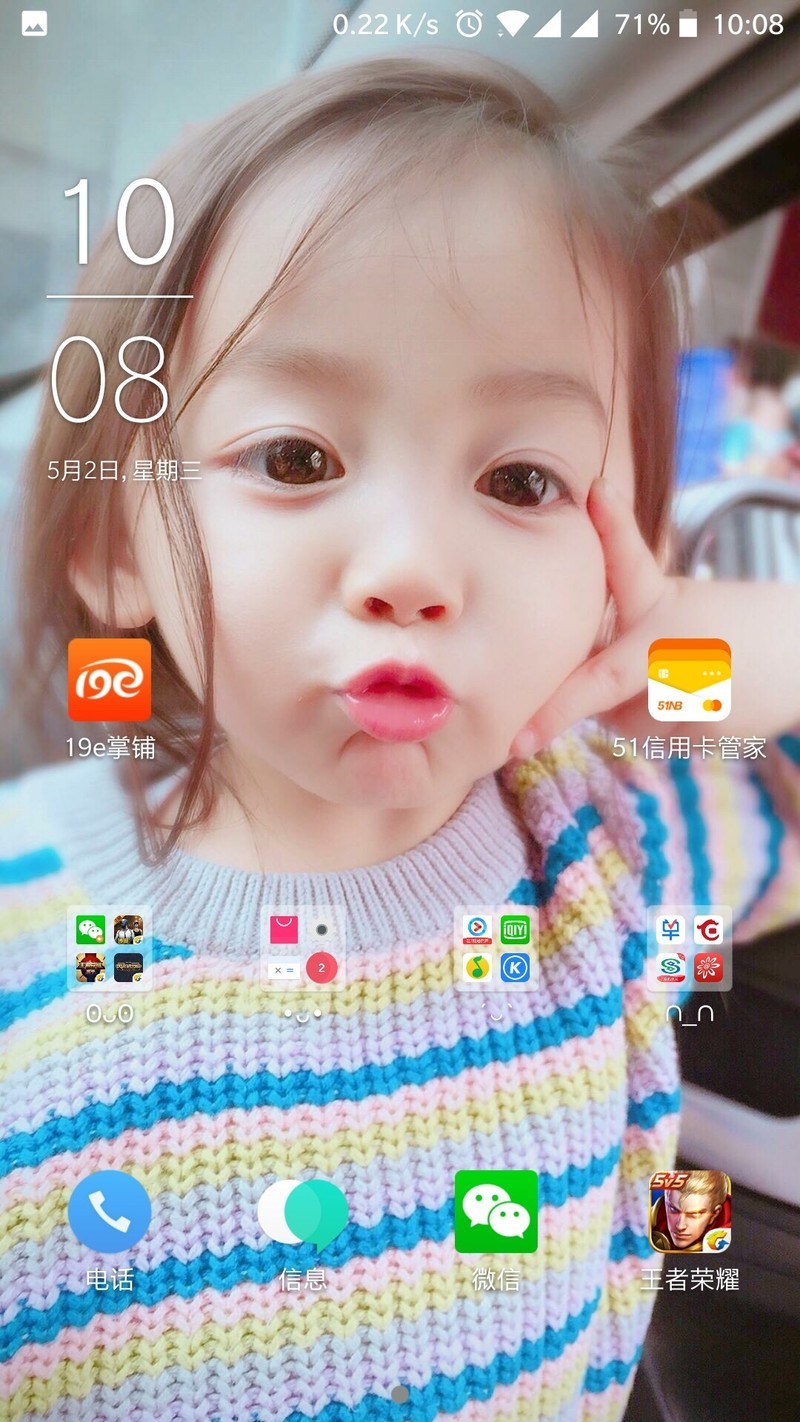
Task: Tap the clock widget showing 10:08
Action: [x=118, y=300]
